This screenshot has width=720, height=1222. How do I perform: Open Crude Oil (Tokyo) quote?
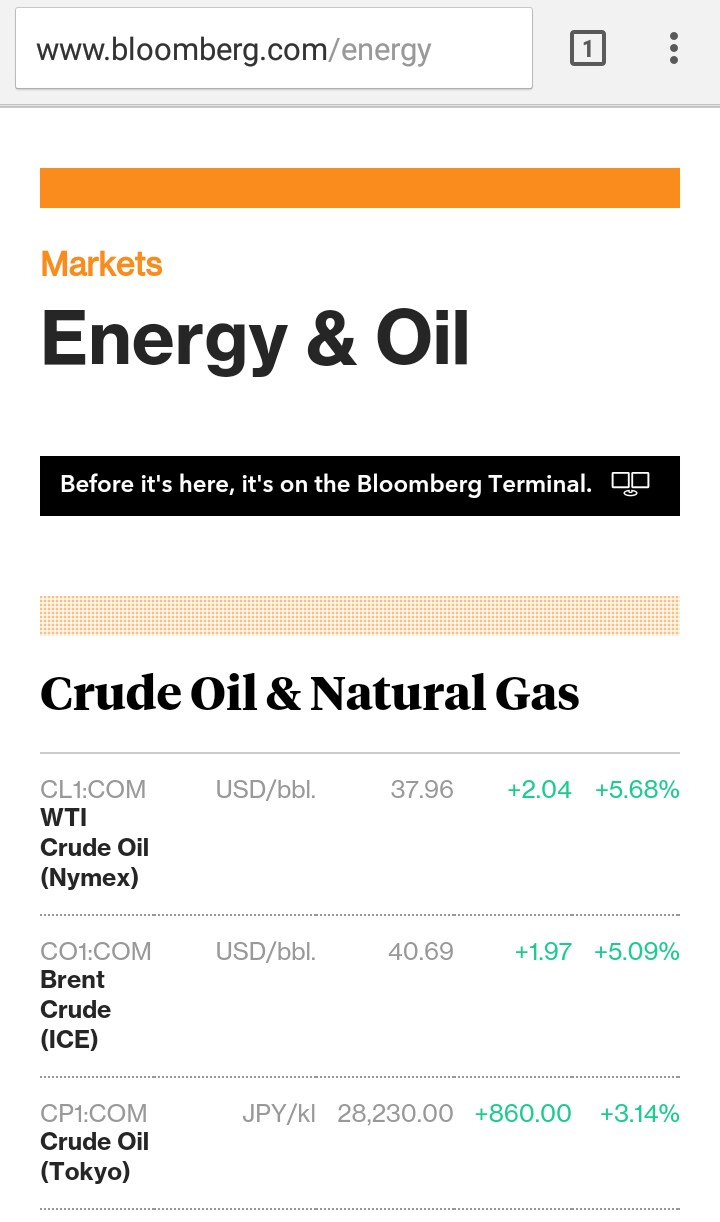coord(360,1141)
